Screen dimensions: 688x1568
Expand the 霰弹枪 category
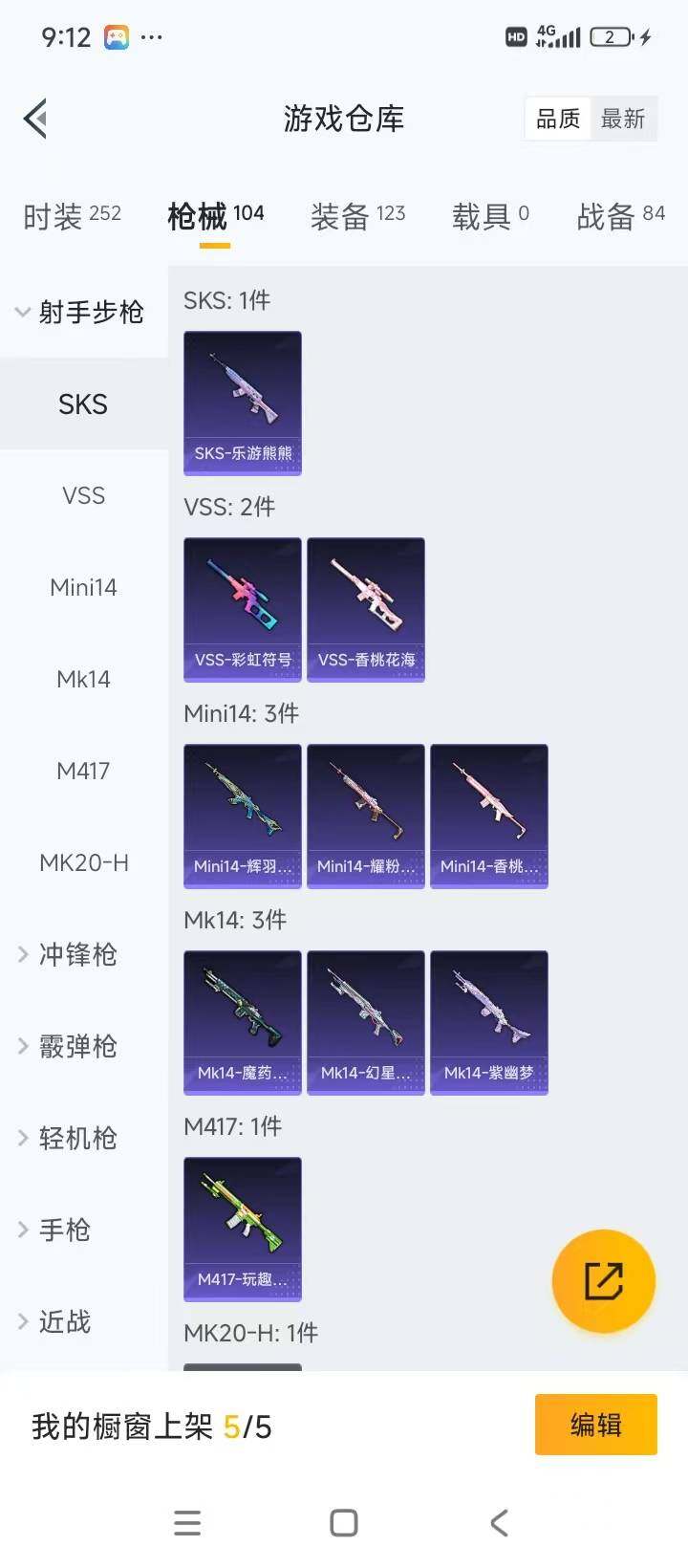click(76, 1046)
